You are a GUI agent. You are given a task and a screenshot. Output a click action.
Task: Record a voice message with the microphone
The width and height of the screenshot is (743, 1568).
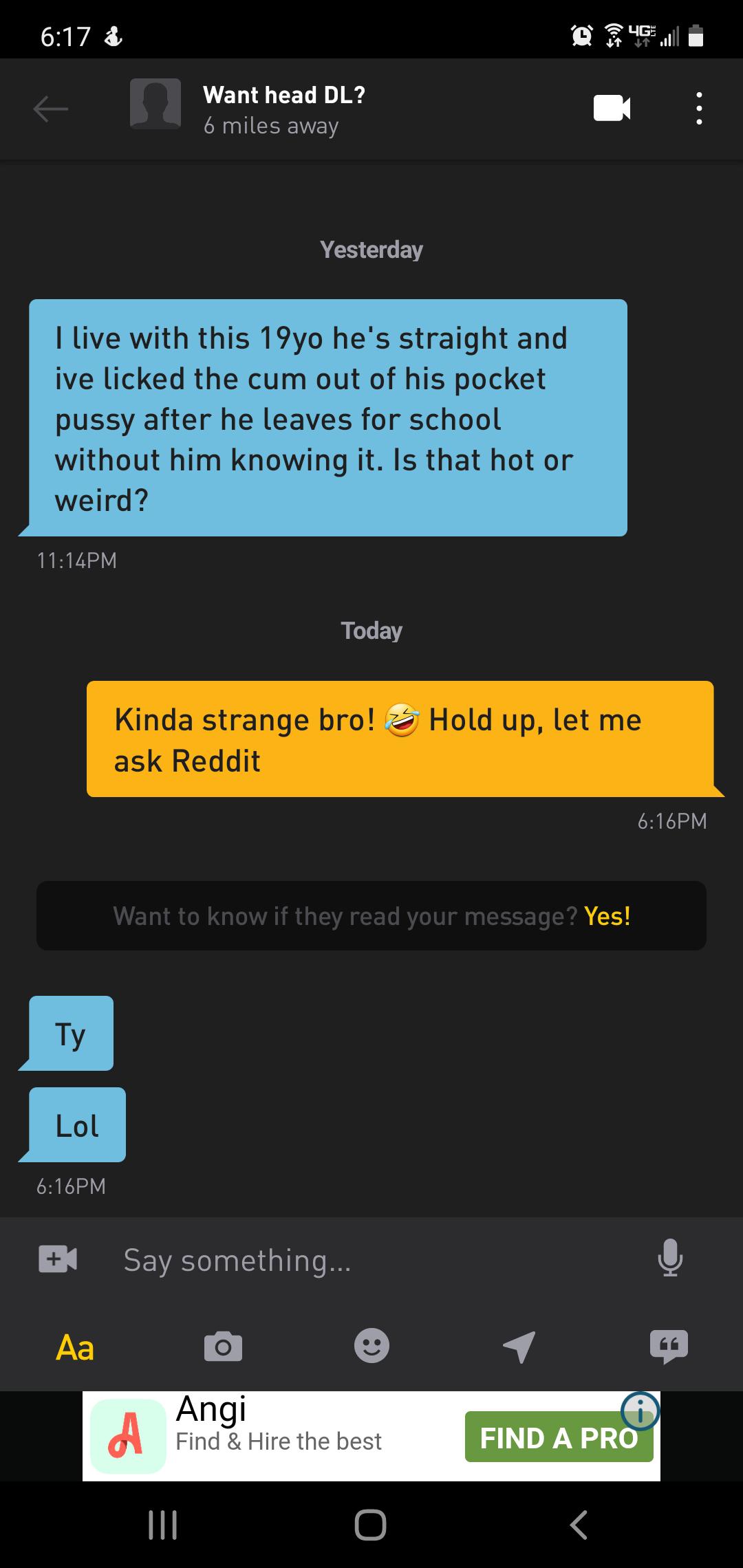[x=669, y=1258]
